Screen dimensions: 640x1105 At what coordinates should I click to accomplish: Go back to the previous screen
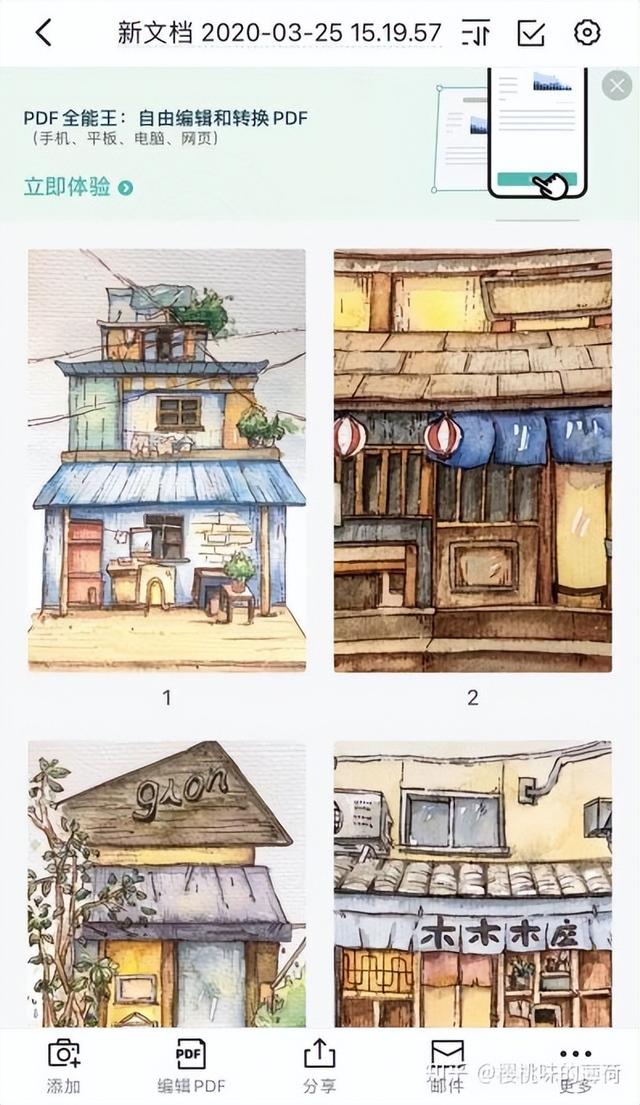(43, 33)
